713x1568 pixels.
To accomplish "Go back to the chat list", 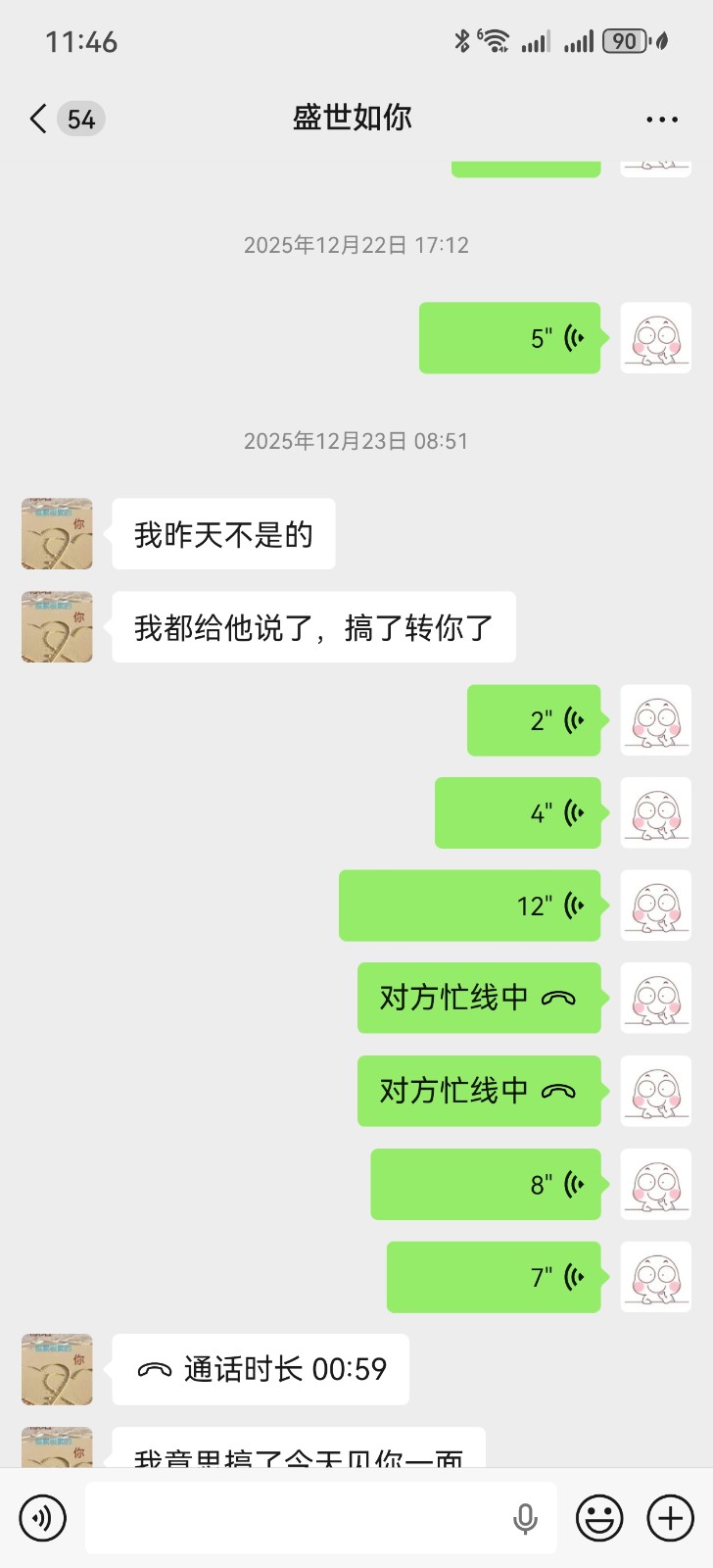I will click(39, 120).
